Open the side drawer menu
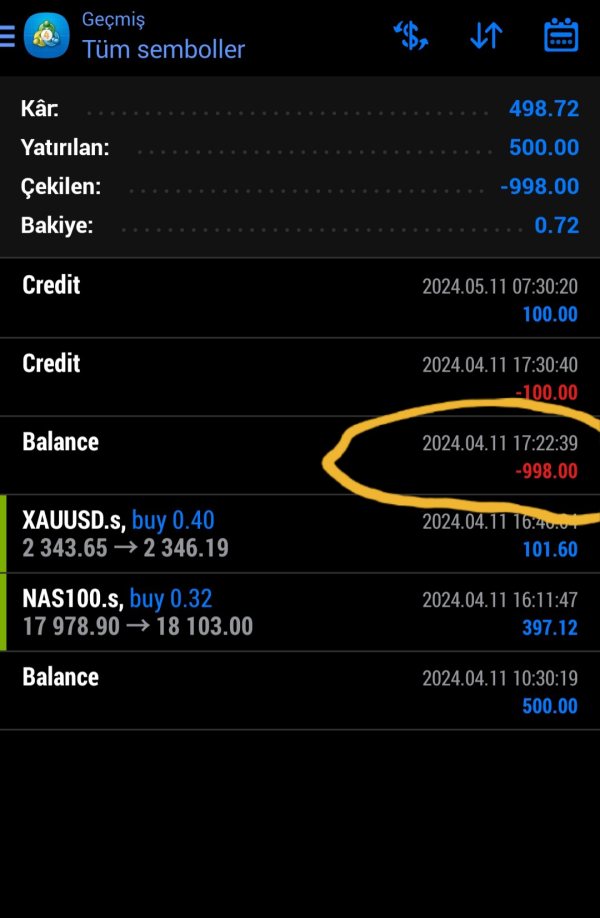This screenshot has height=918, width=600. point(8,36)
